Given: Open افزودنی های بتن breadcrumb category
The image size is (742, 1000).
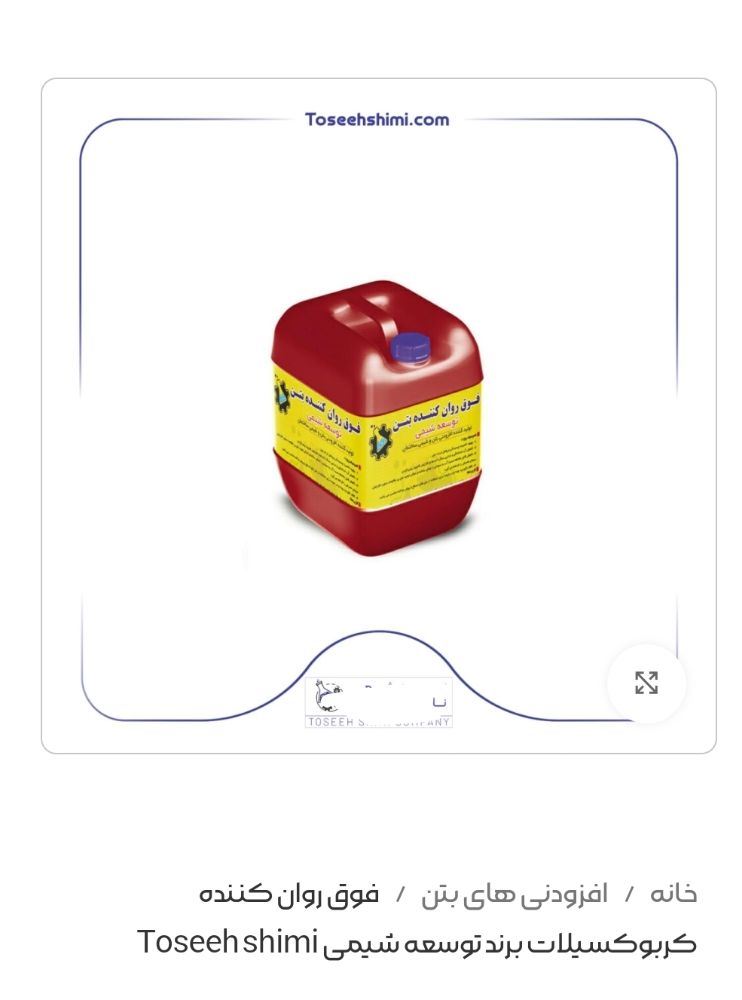Looking at the screenshot, I should pos(514,893).
